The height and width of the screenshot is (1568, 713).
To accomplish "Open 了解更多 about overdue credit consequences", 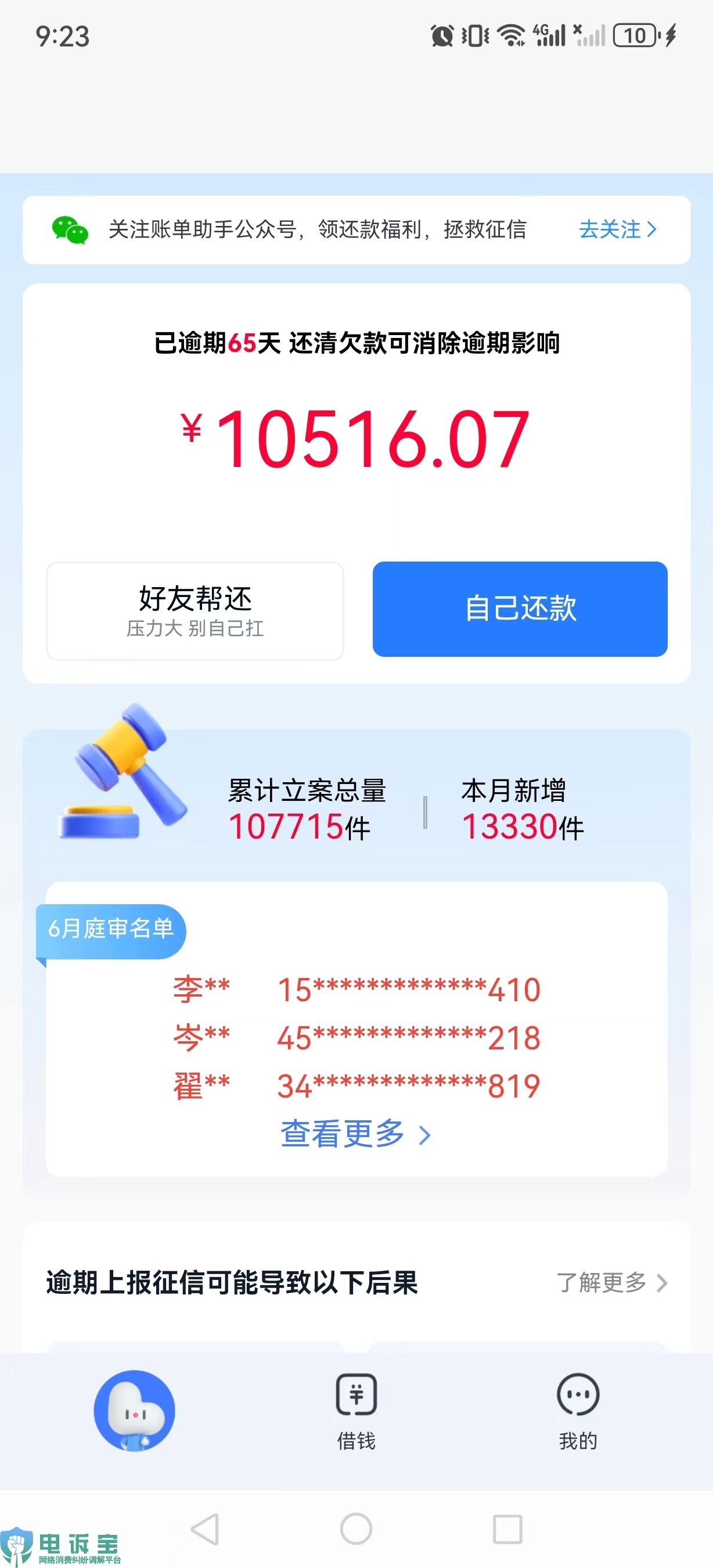I will pyautogui.click(x=611, y=1282).
